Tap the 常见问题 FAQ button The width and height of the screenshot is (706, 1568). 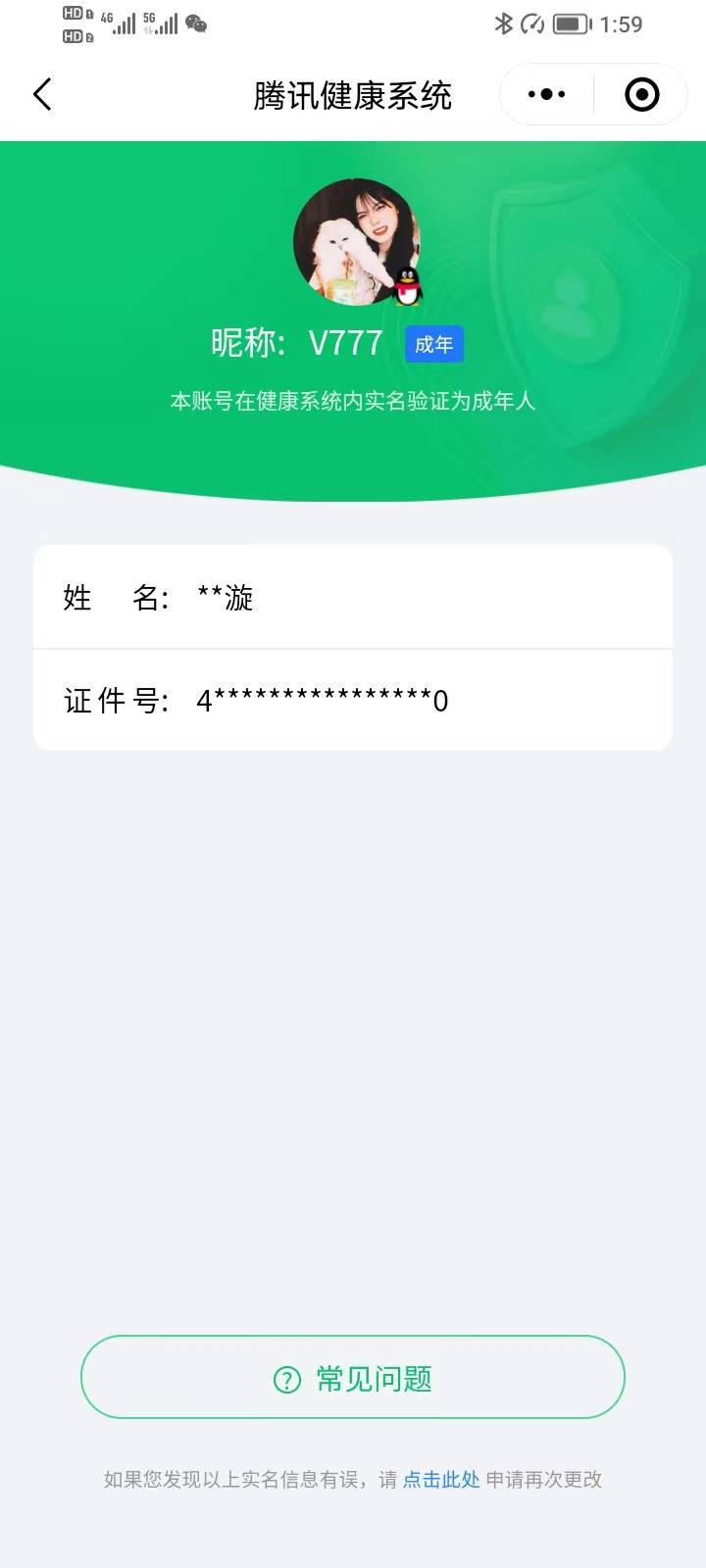tap(352, 1377)
